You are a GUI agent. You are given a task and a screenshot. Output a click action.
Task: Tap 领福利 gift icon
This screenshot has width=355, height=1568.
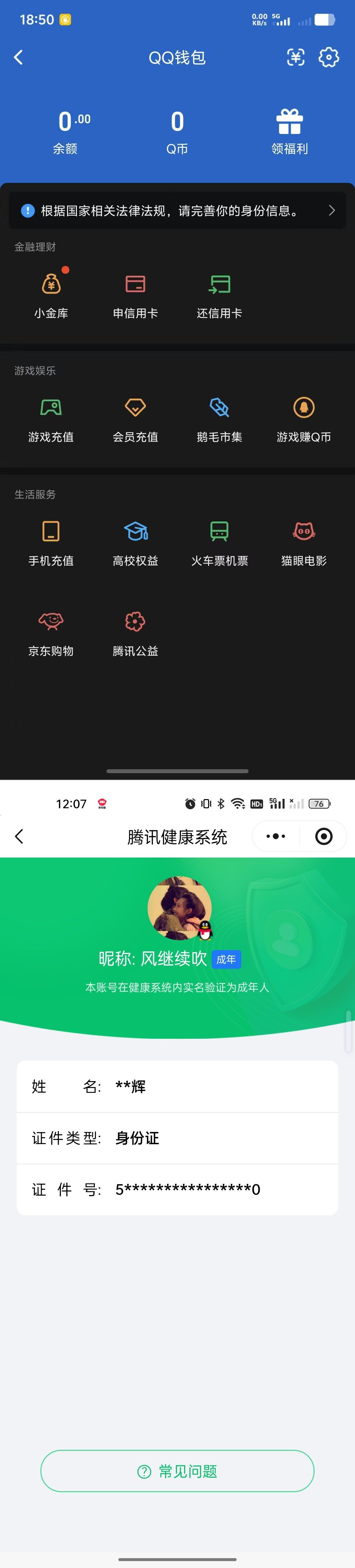coord(289,131)
